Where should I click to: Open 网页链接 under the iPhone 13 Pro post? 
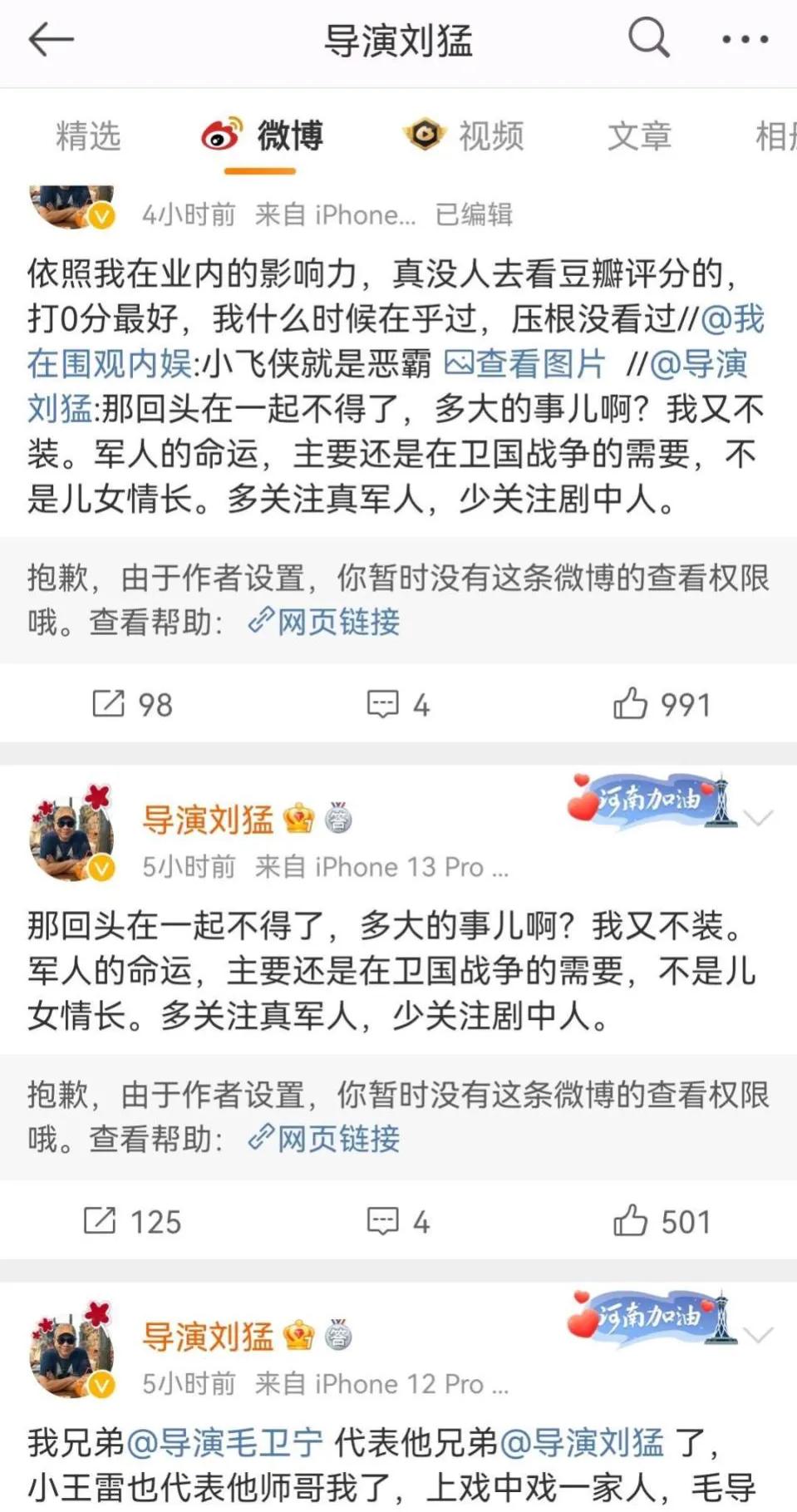pyautogui.click(x=326, y=1139)
